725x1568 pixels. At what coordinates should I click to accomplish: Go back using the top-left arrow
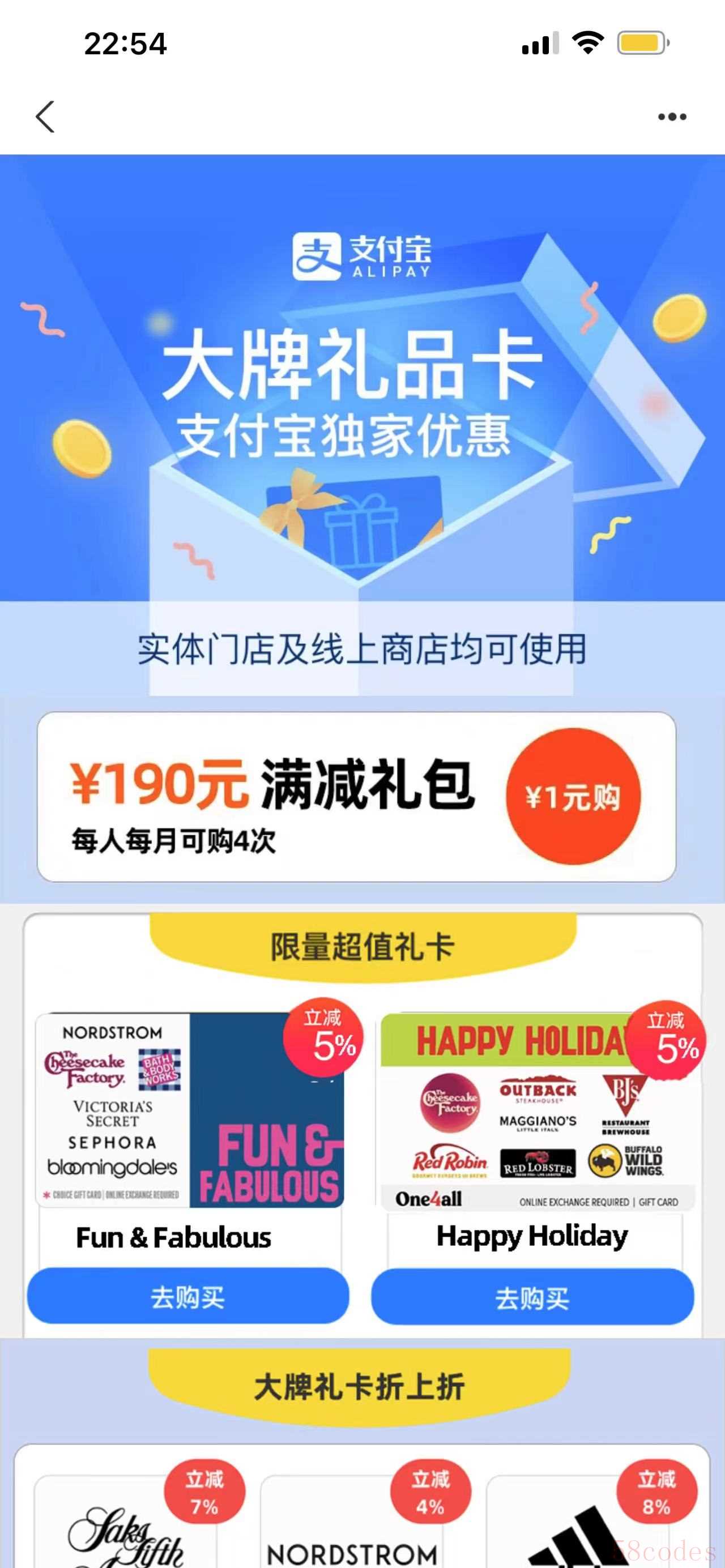click(x=45, y=117)
